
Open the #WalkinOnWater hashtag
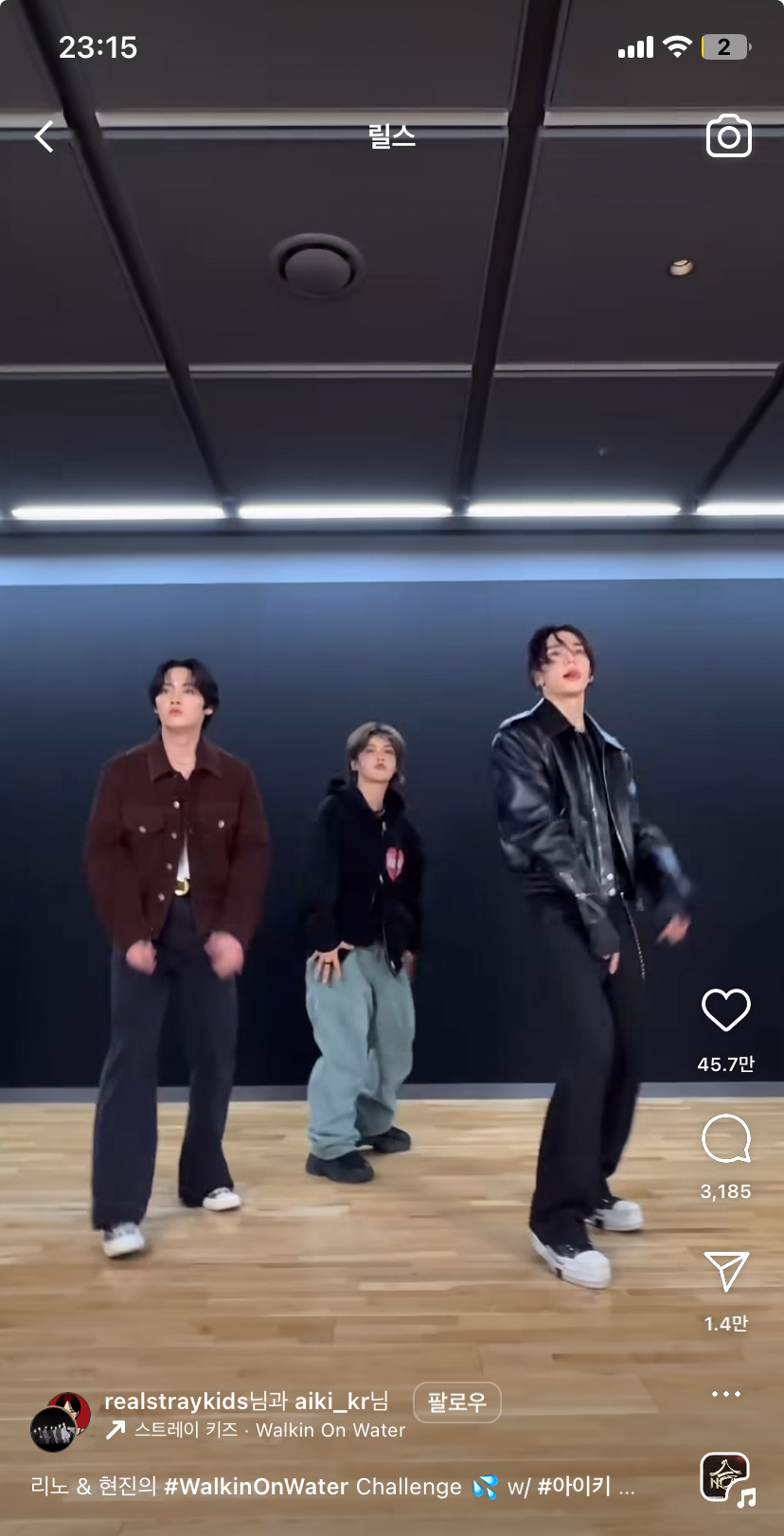pyautogui.click(x=256, y=1487)
